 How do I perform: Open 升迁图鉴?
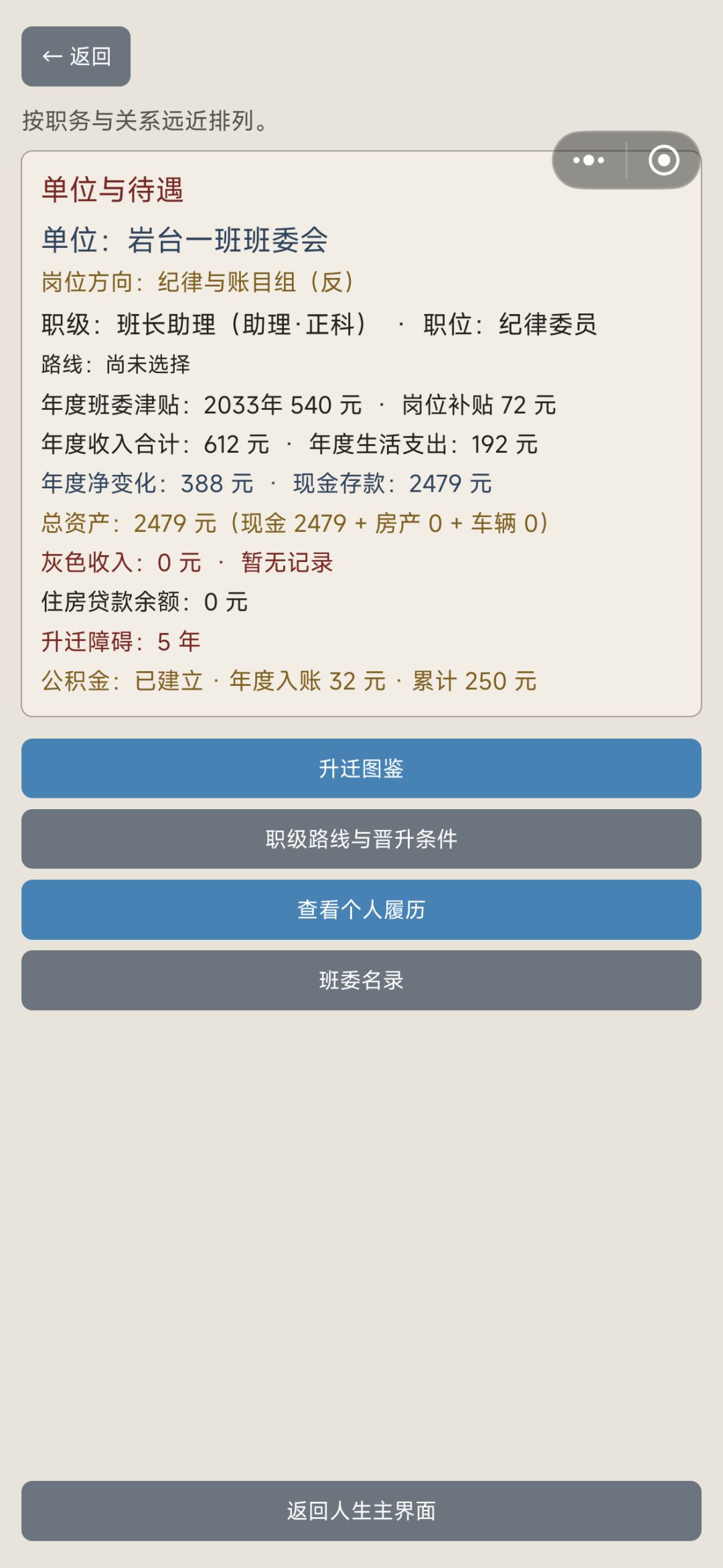(361, 768)
